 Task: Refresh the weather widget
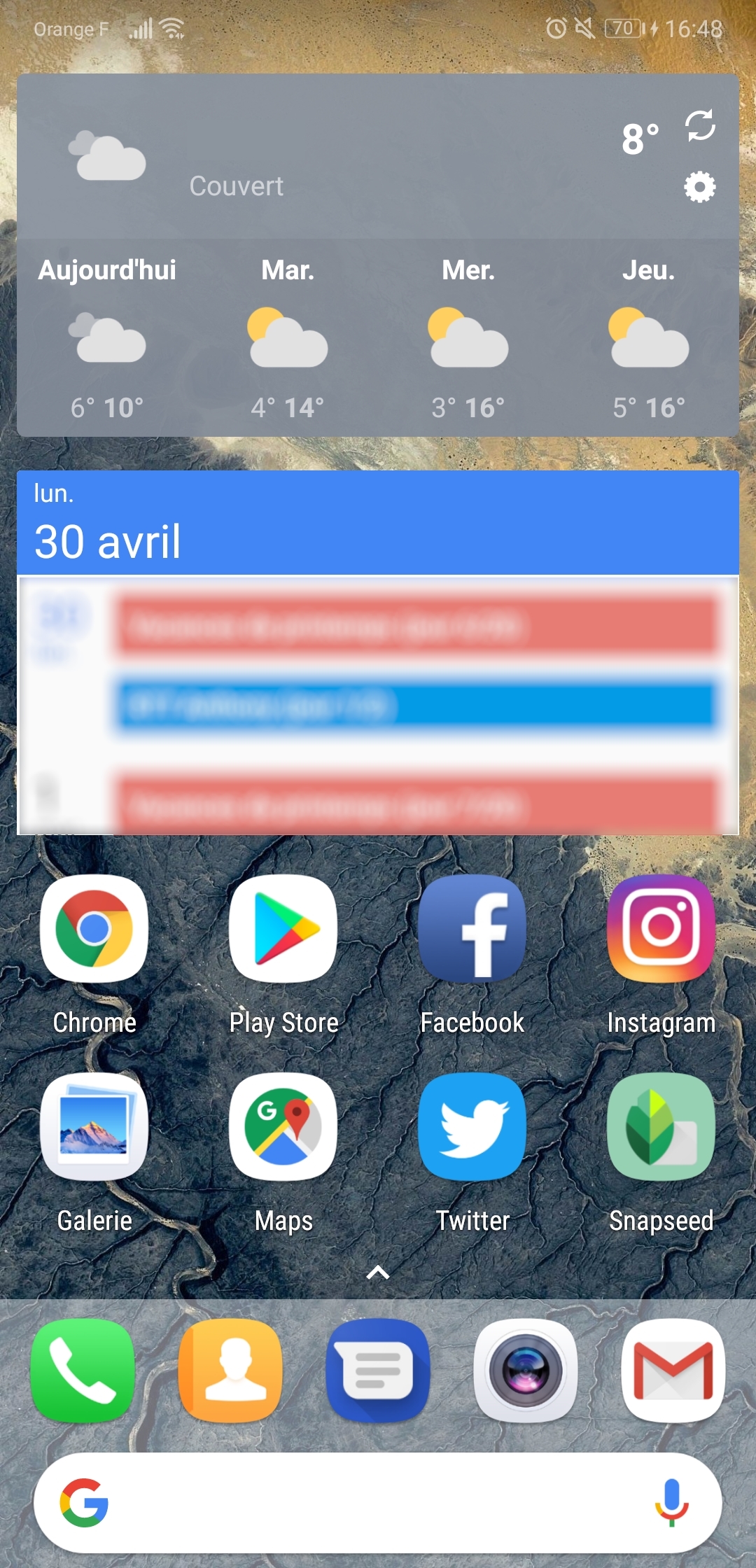point(699,126)
